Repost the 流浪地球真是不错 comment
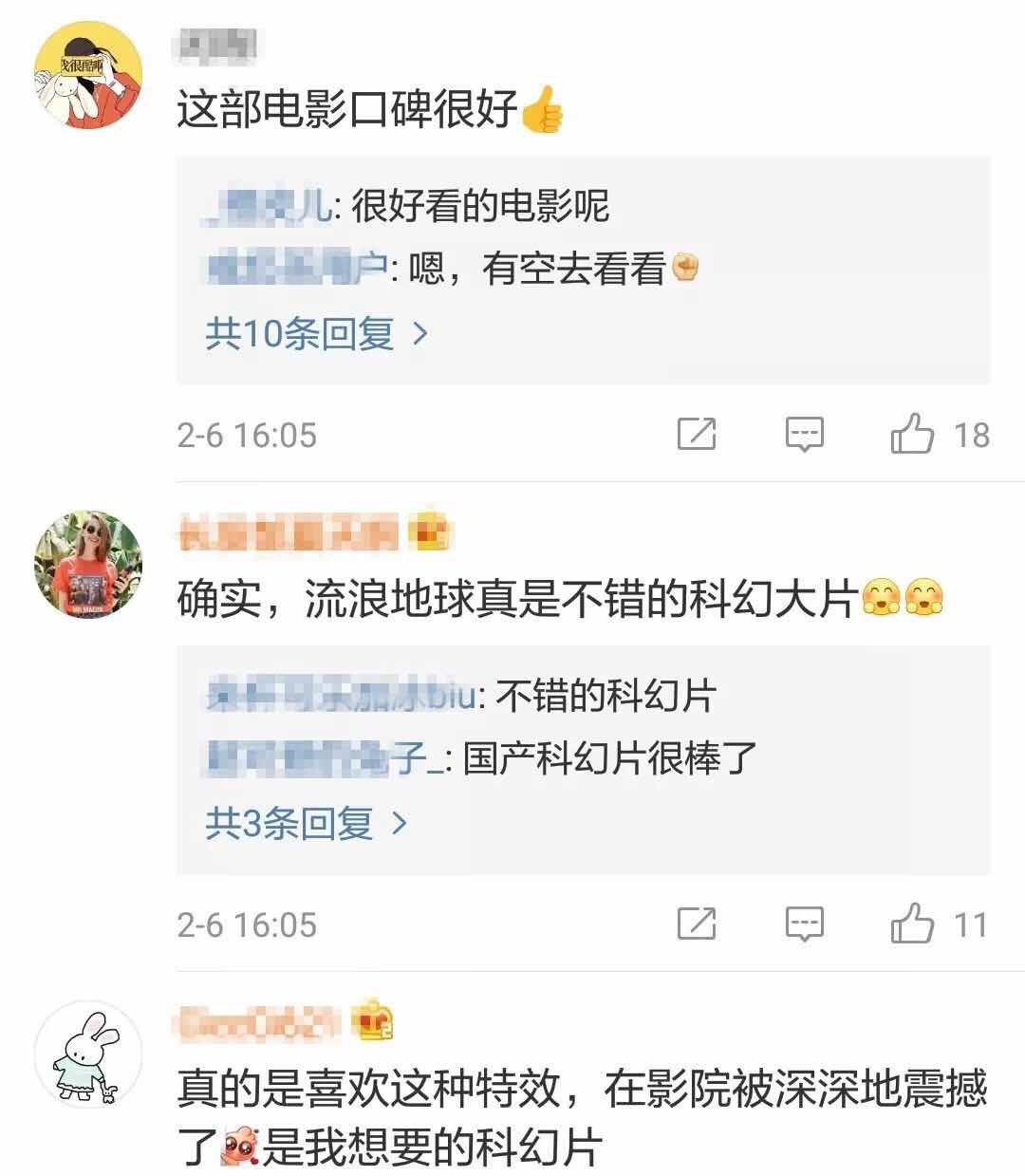Viewport: 1025px width, 1176px height. click(x=697, y=924)
